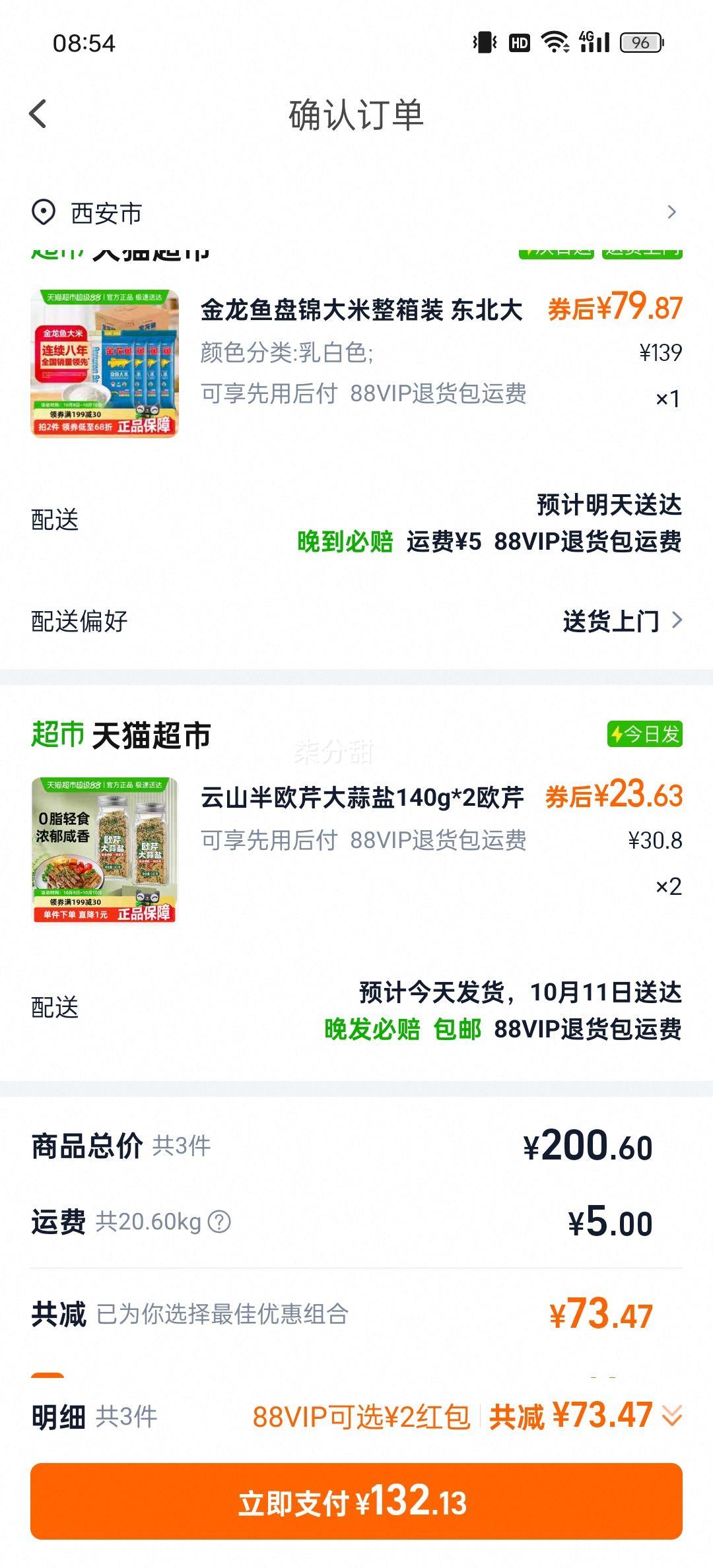This screenshot has height=1568, width=713.
Task: Go back from the order confirmation page
Action: tap(39, 114)
